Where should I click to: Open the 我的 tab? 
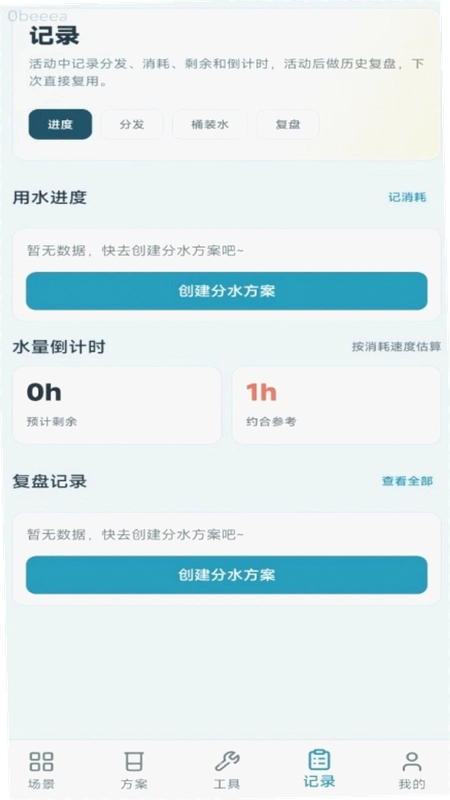(412, 769)
